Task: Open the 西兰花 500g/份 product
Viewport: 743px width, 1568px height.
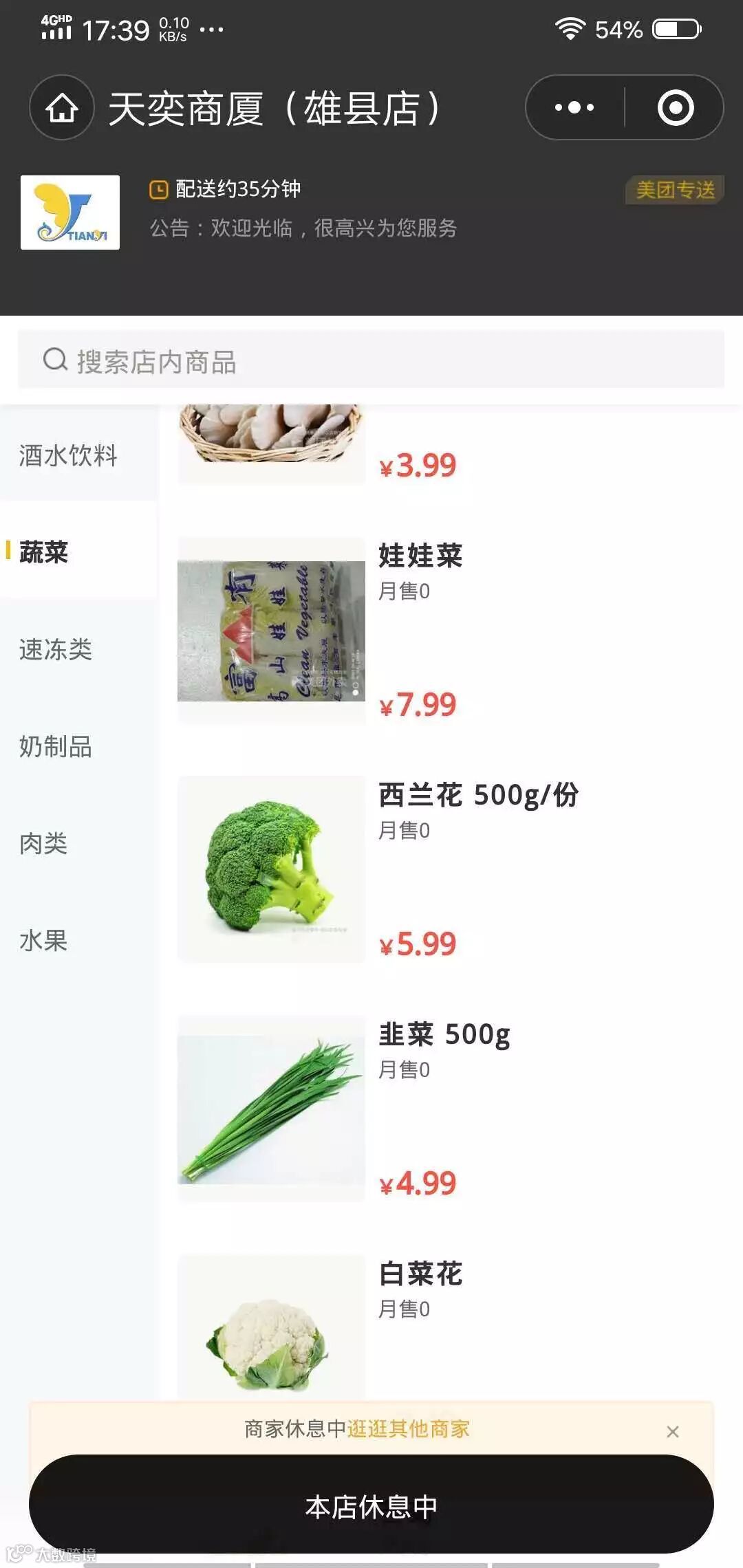Action: point(478,795)
